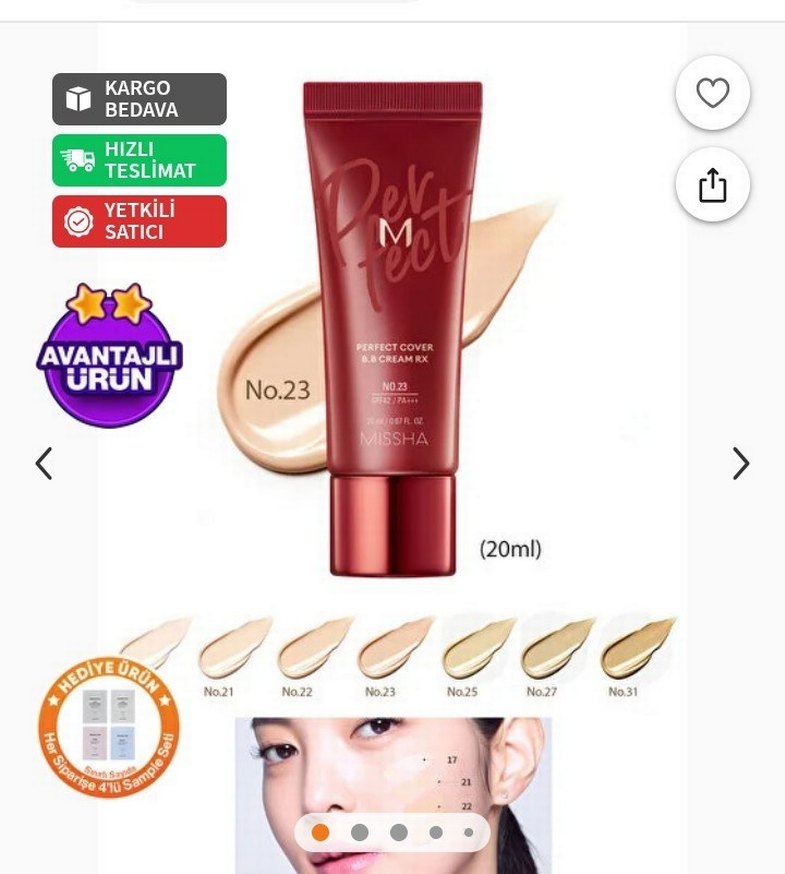The image size is (785, 874).
Task: Jump to the second image indicator dot
Action: 360,832
